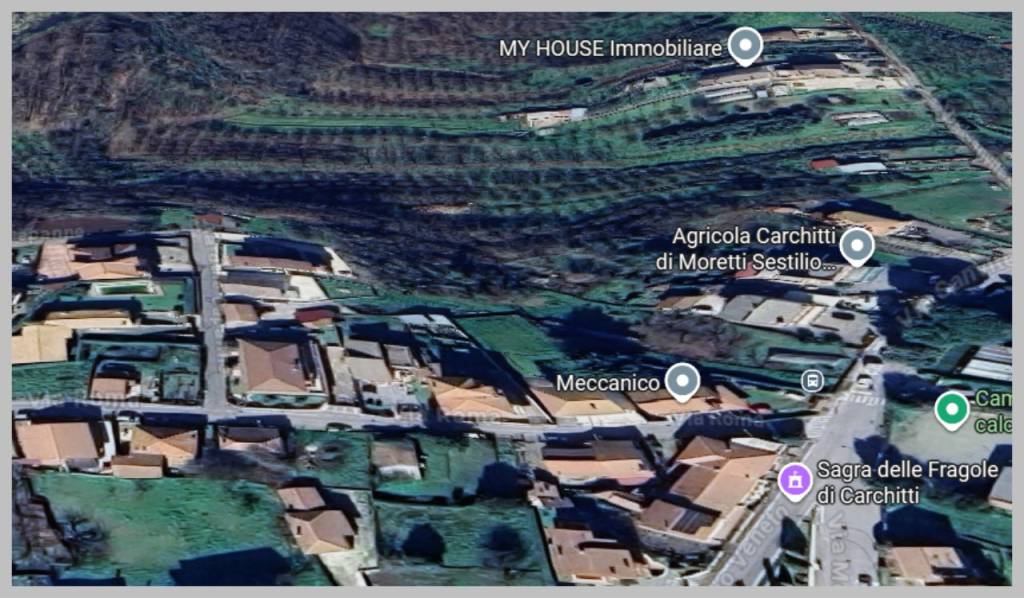
Task: Select the bus stop icon near Meccanico
Action: (x=811, y=380)
